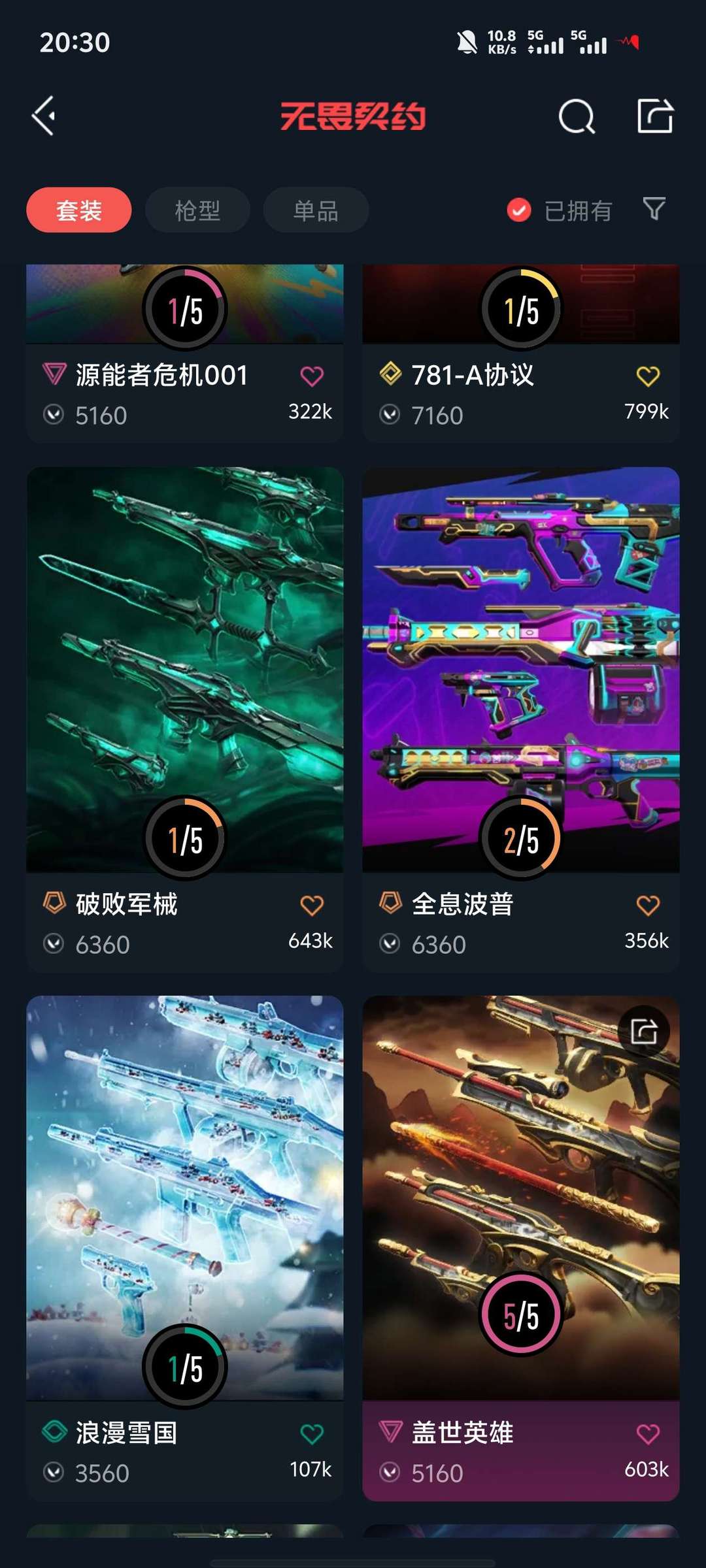Switch to the 单品 tab
This screenshot has height=1568, width=706.
(x=316, y=210)
